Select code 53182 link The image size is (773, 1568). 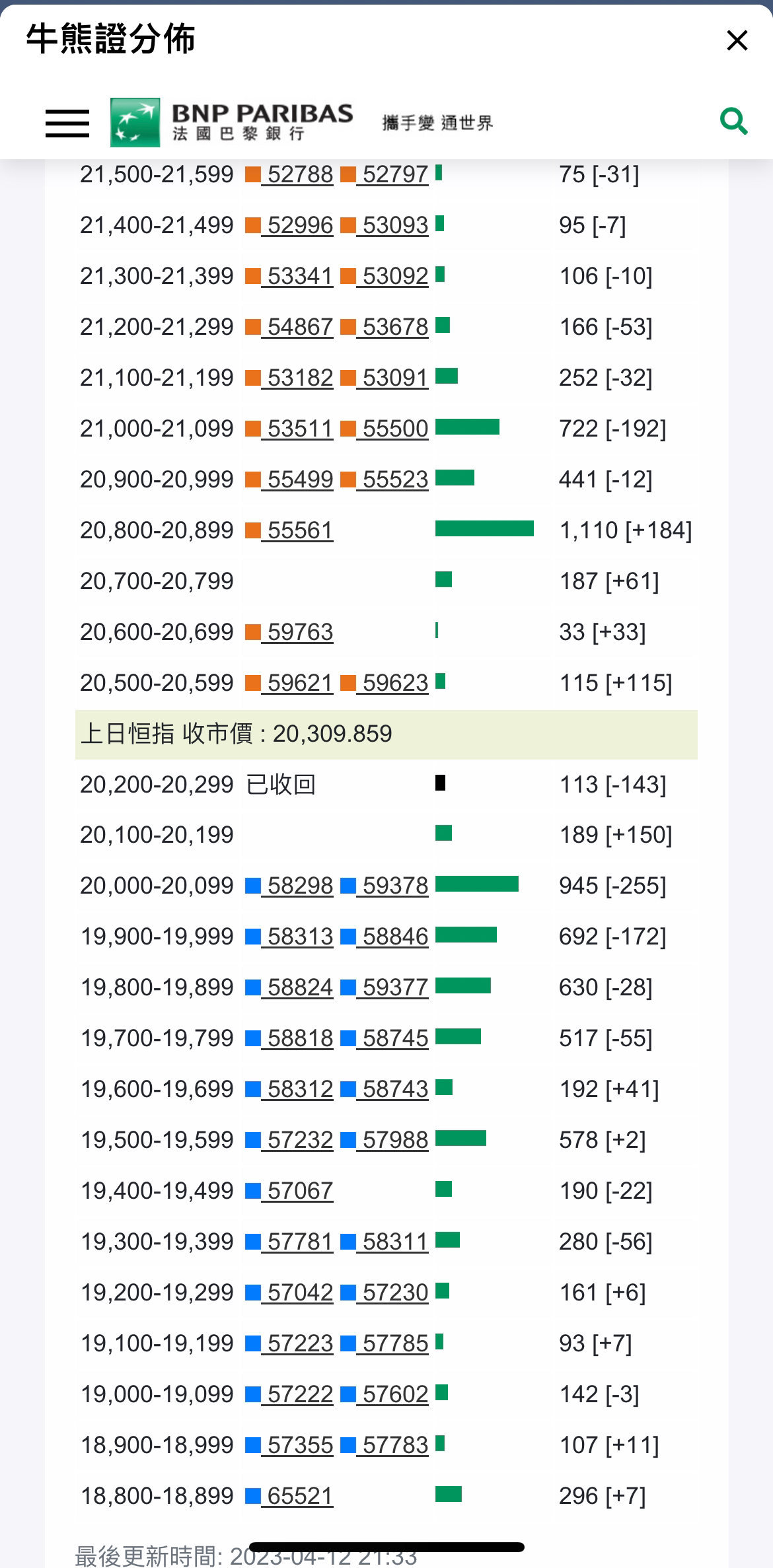(x=300, y=378)
